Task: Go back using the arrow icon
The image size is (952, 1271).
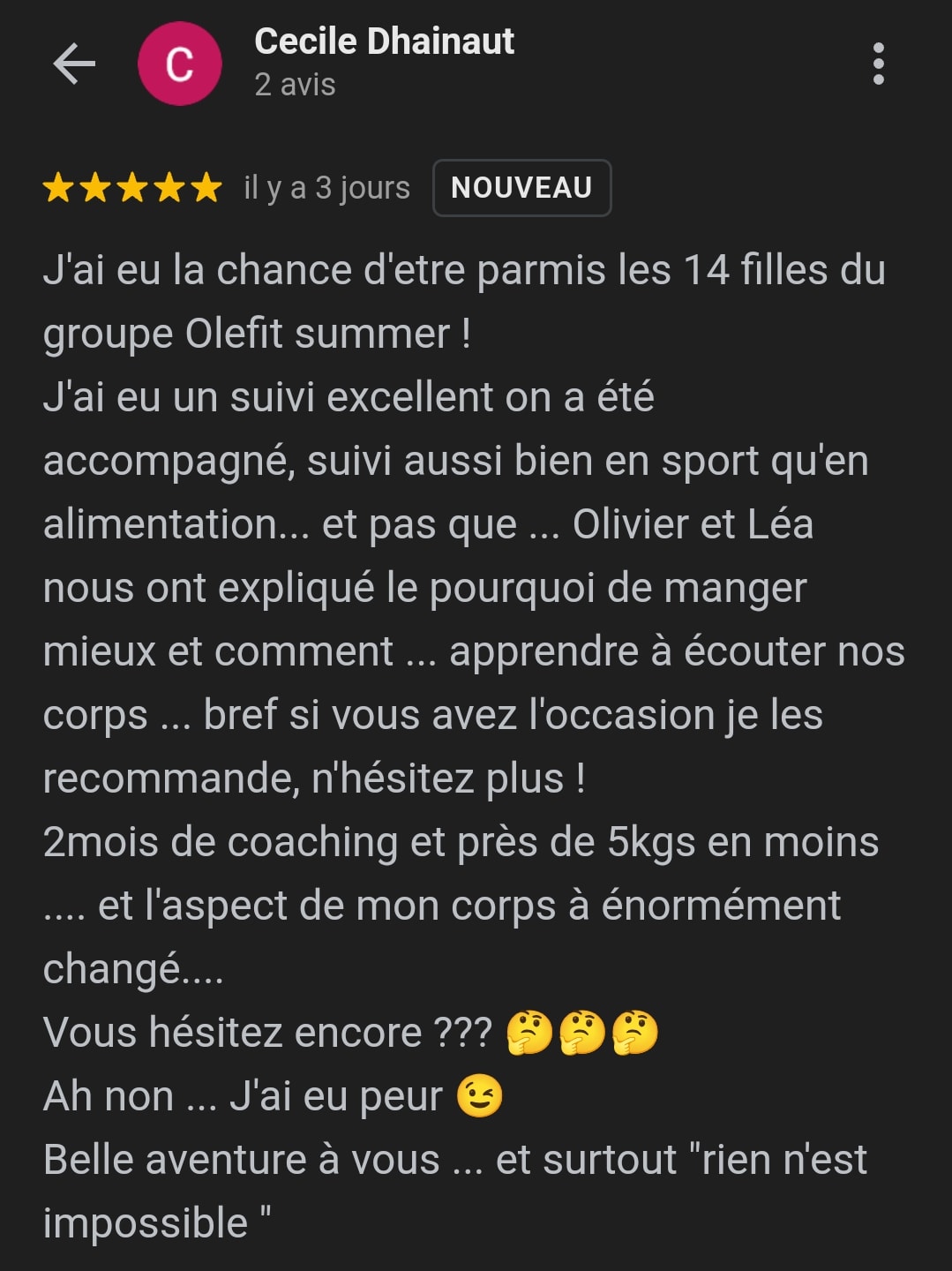Action: [74, 64]
